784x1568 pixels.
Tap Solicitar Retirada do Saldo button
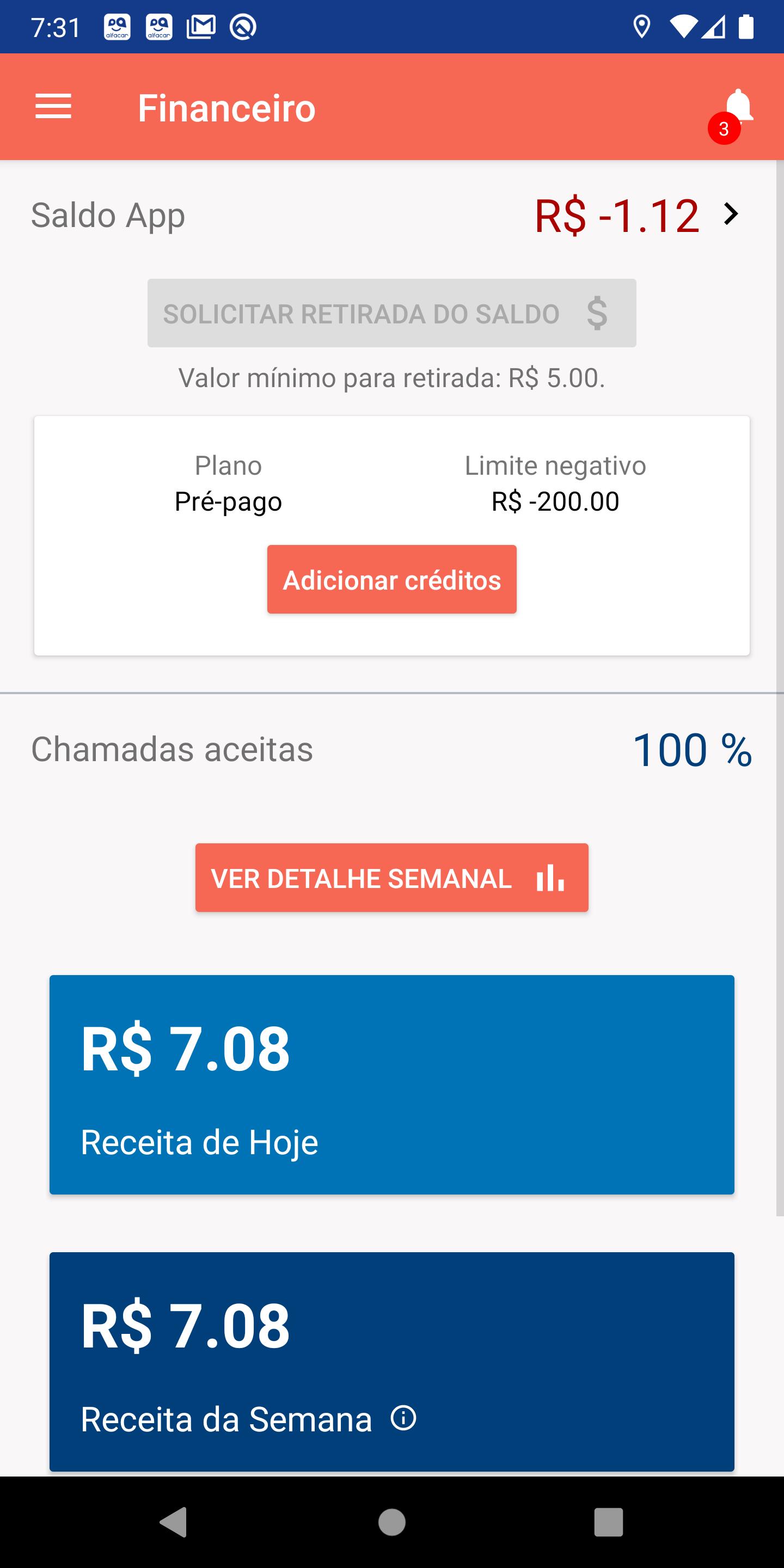coord(392,313)
